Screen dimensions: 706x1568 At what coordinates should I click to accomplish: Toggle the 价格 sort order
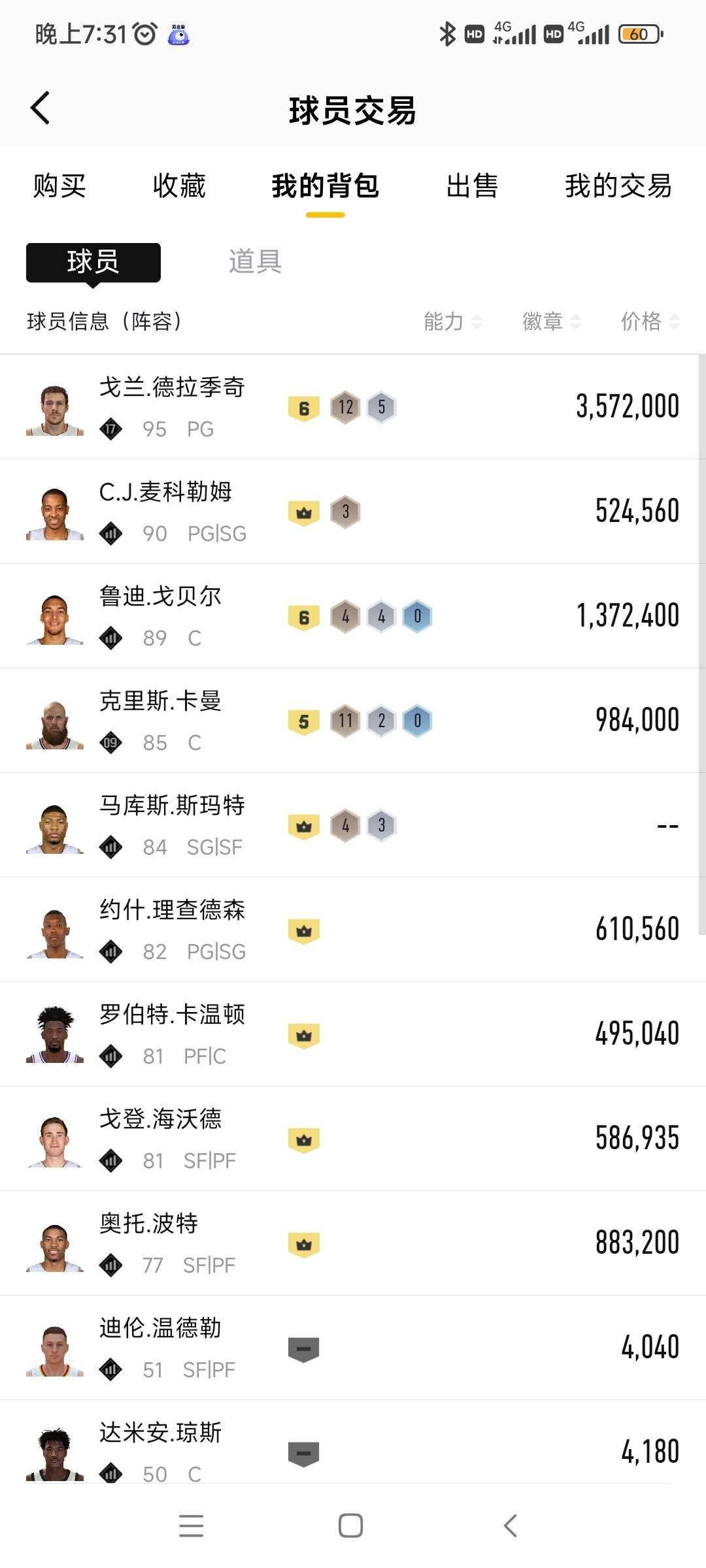[648, 321]
